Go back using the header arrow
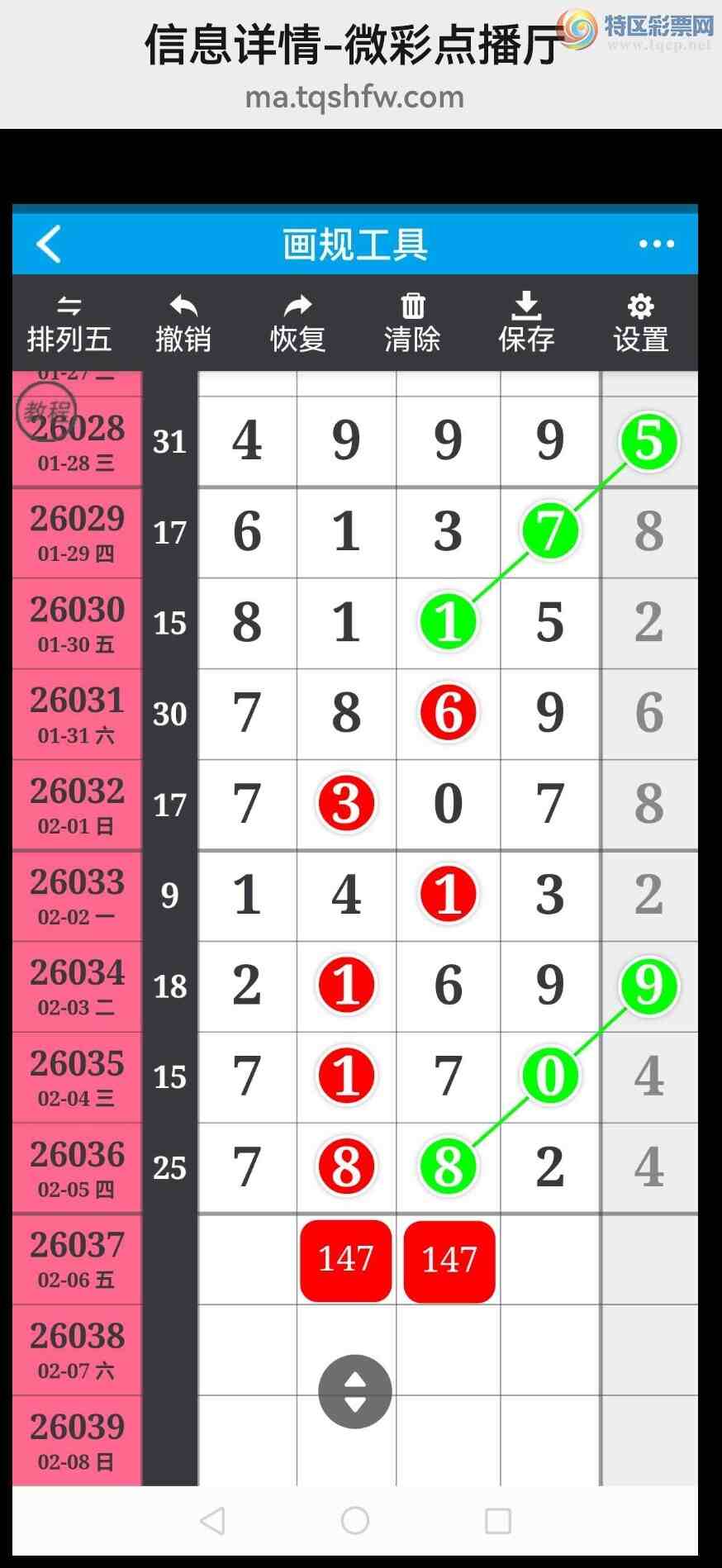Screen dimensions: 722x1568 click(x=50, y=245)
